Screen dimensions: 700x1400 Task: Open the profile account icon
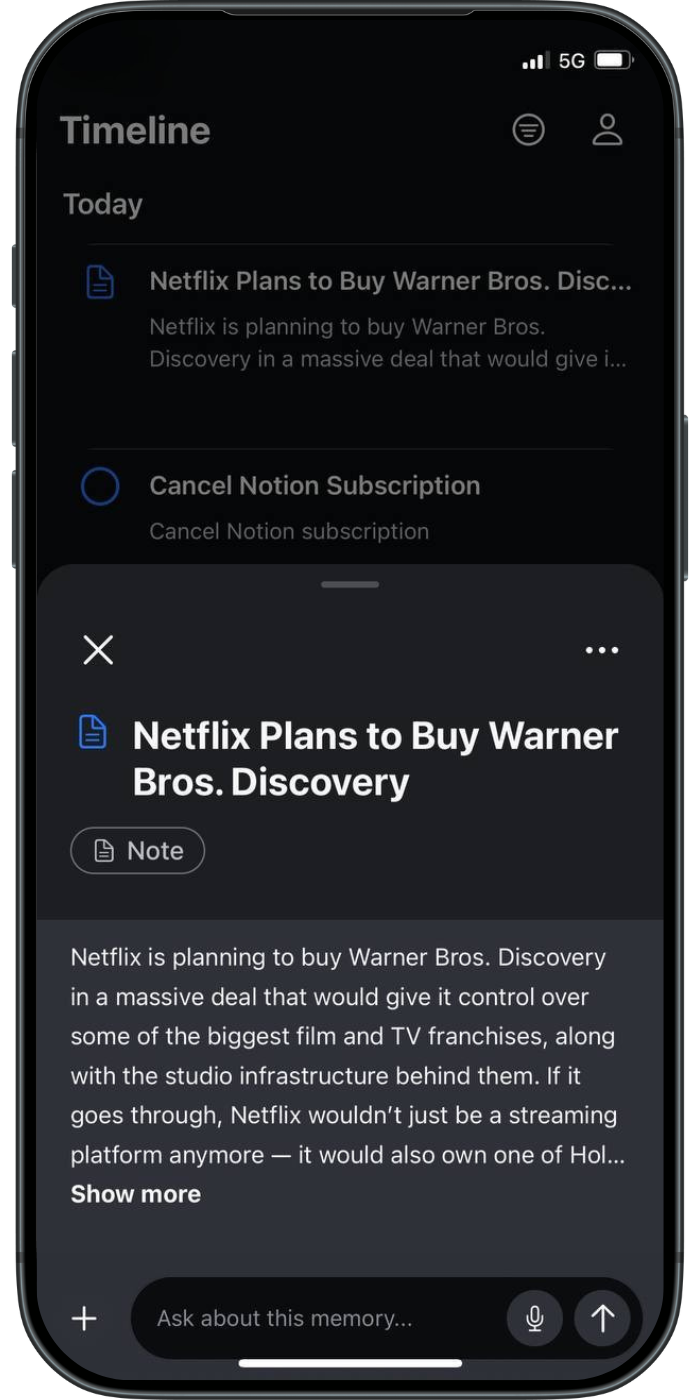(x=607, y=130)
